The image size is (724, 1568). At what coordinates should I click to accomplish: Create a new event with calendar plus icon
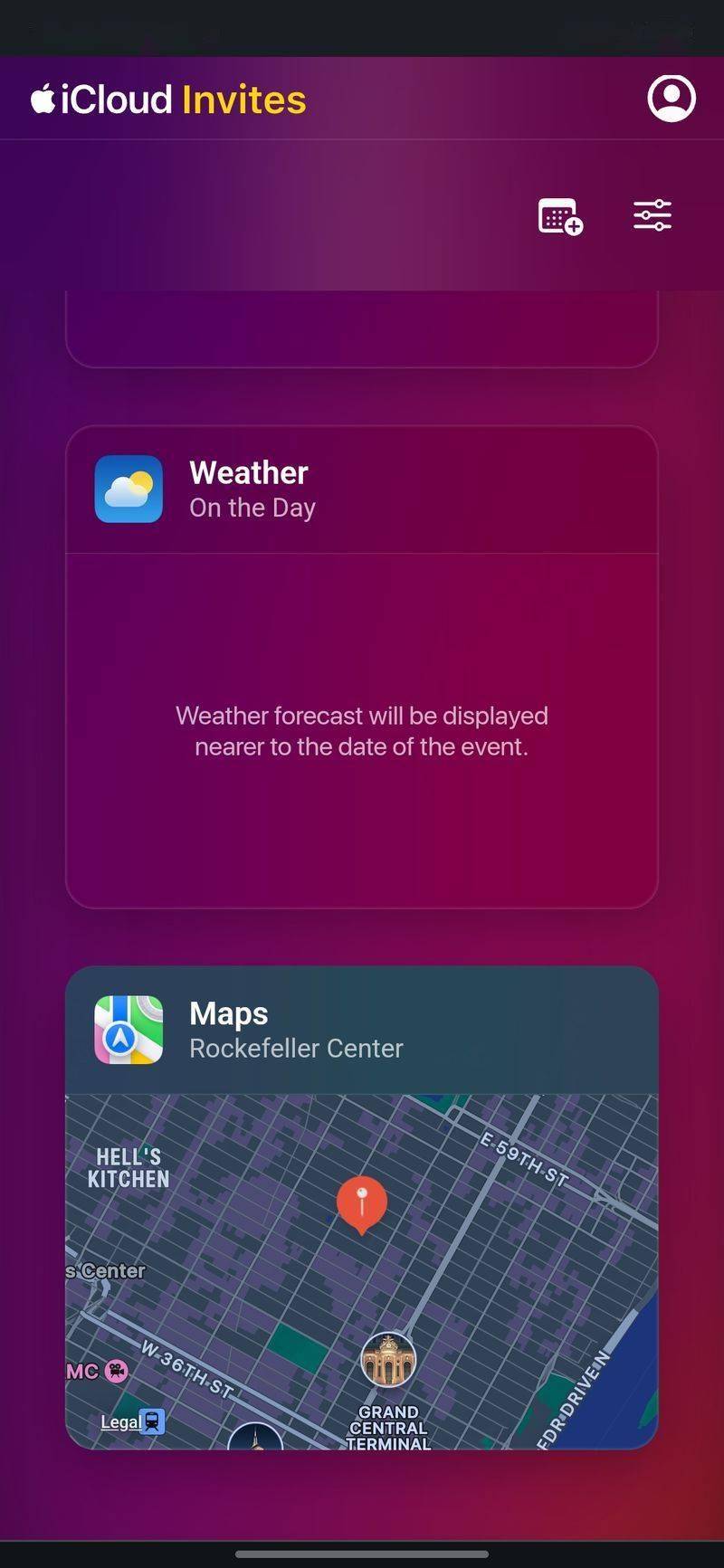(x=560, y=216)
